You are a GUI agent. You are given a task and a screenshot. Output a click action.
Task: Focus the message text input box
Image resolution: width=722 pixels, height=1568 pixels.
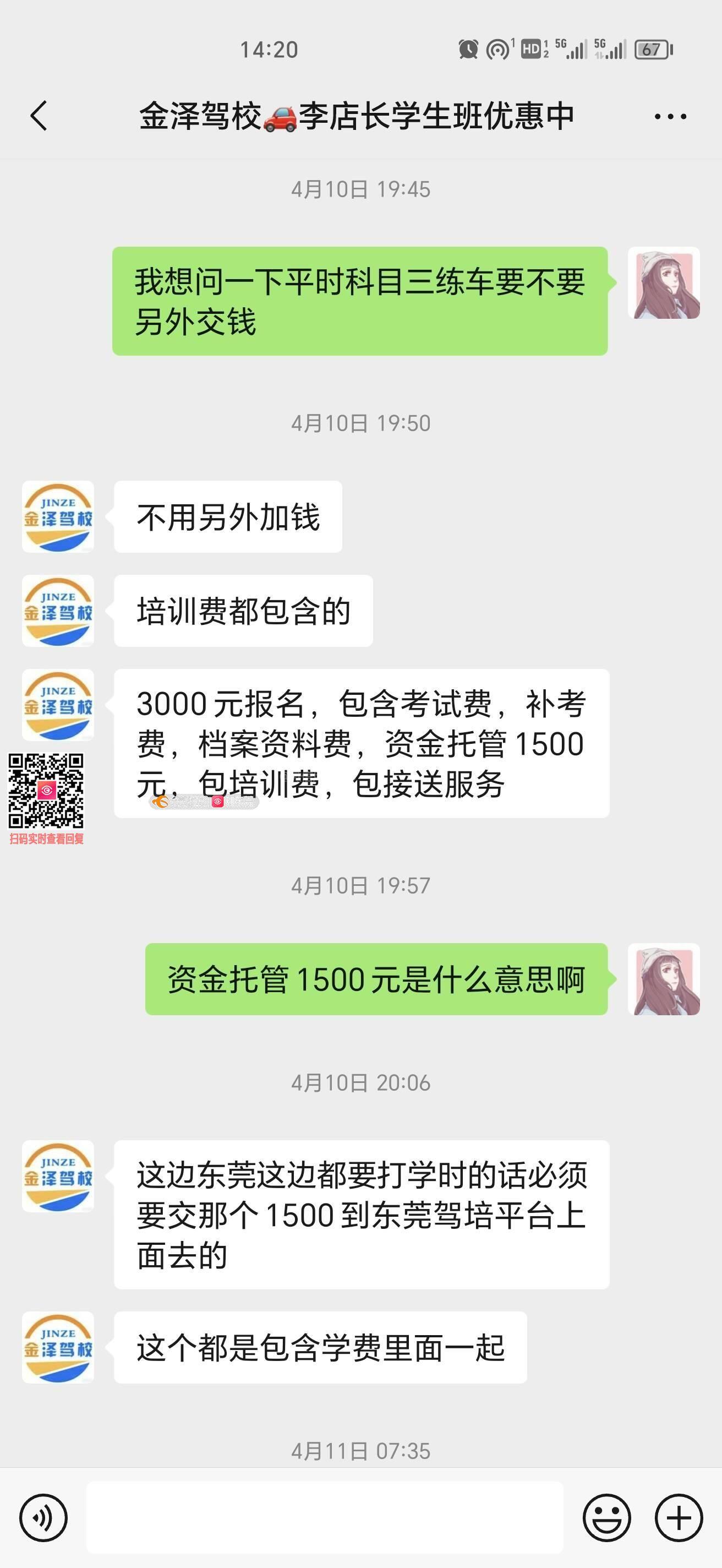coord(324,1517)
